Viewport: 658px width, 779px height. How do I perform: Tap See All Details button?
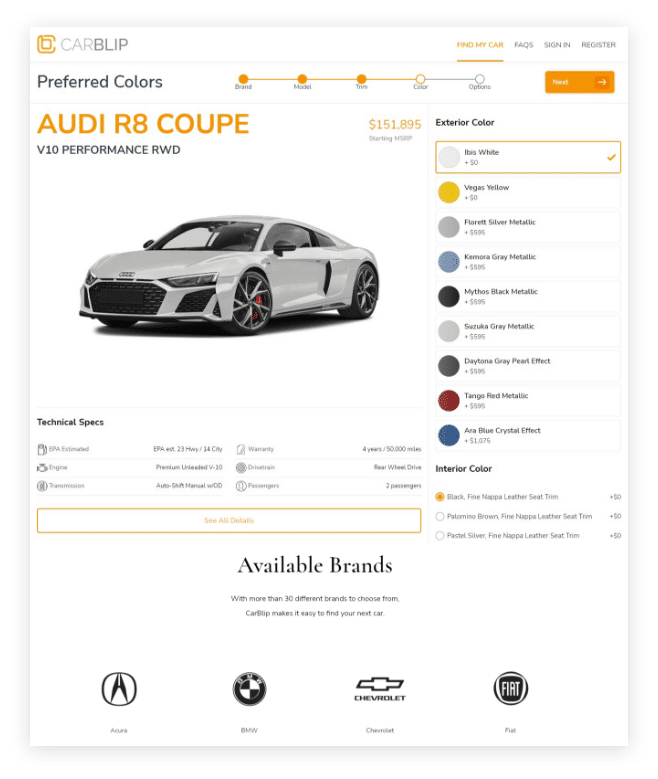click(229, 520)
